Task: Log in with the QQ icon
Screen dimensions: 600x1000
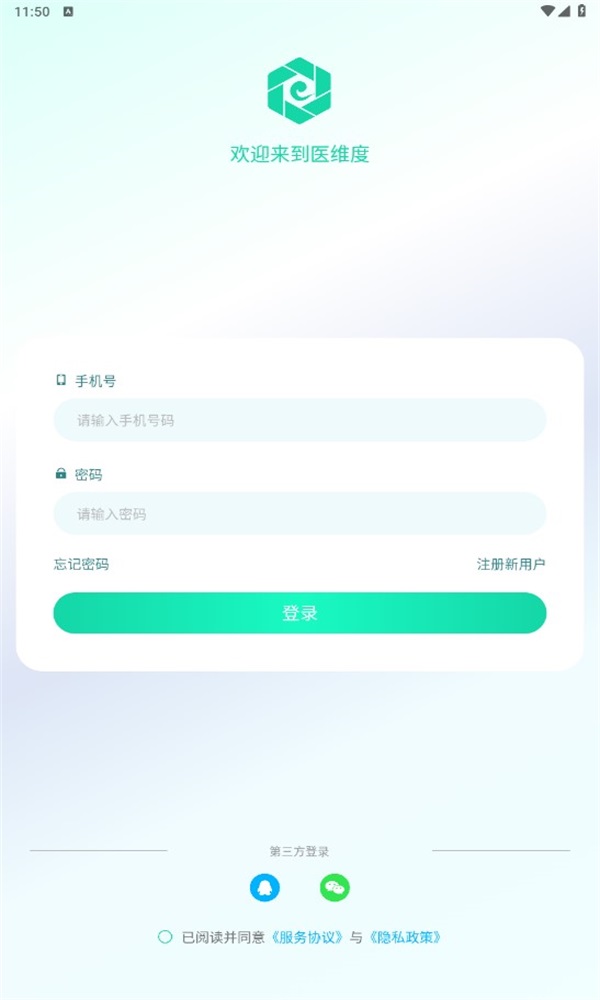Action: click(265, 887)
